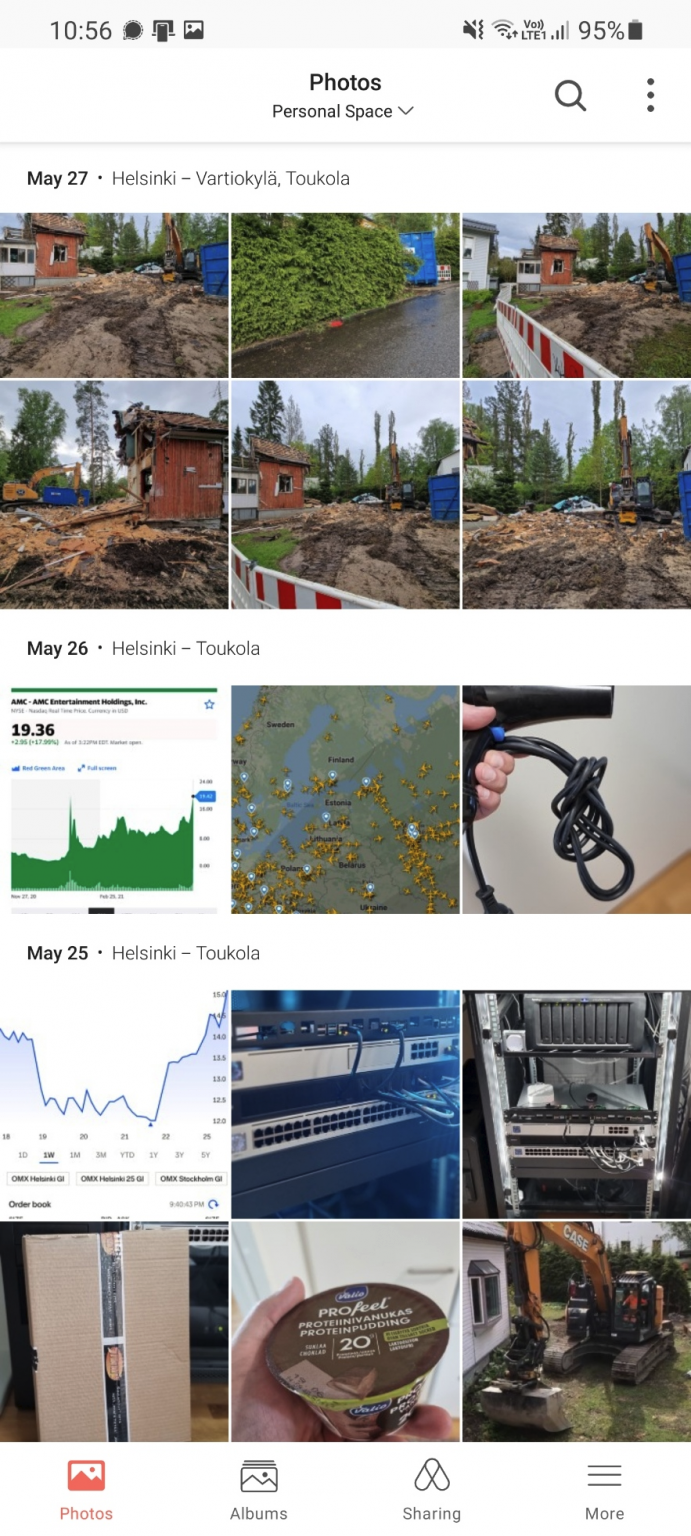View the black tangled cable photo
The height and width of the screenshot is (1536, 691).
coord(577,799)
